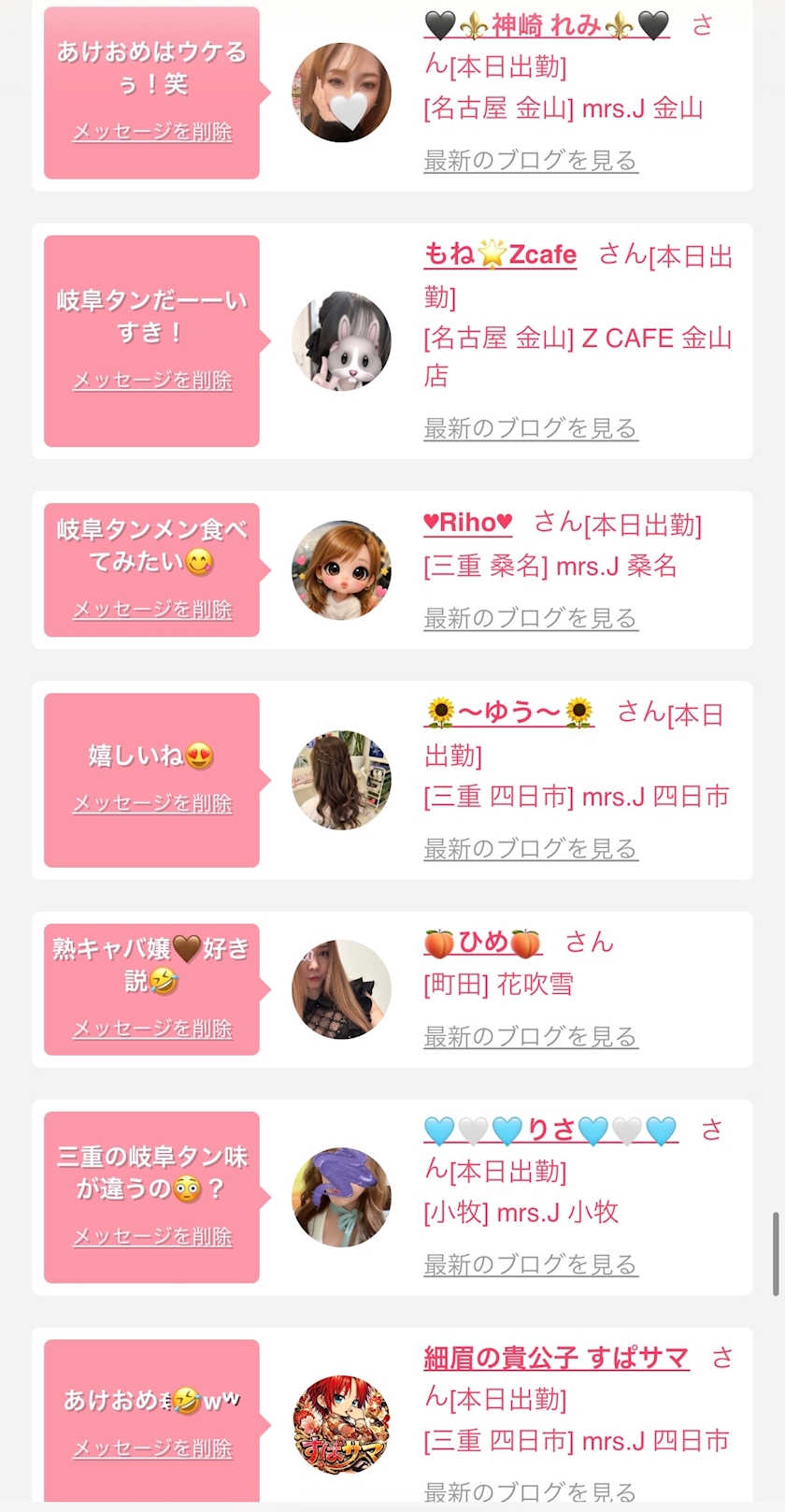Open Riho's profile link

click(x=468, y=523)
